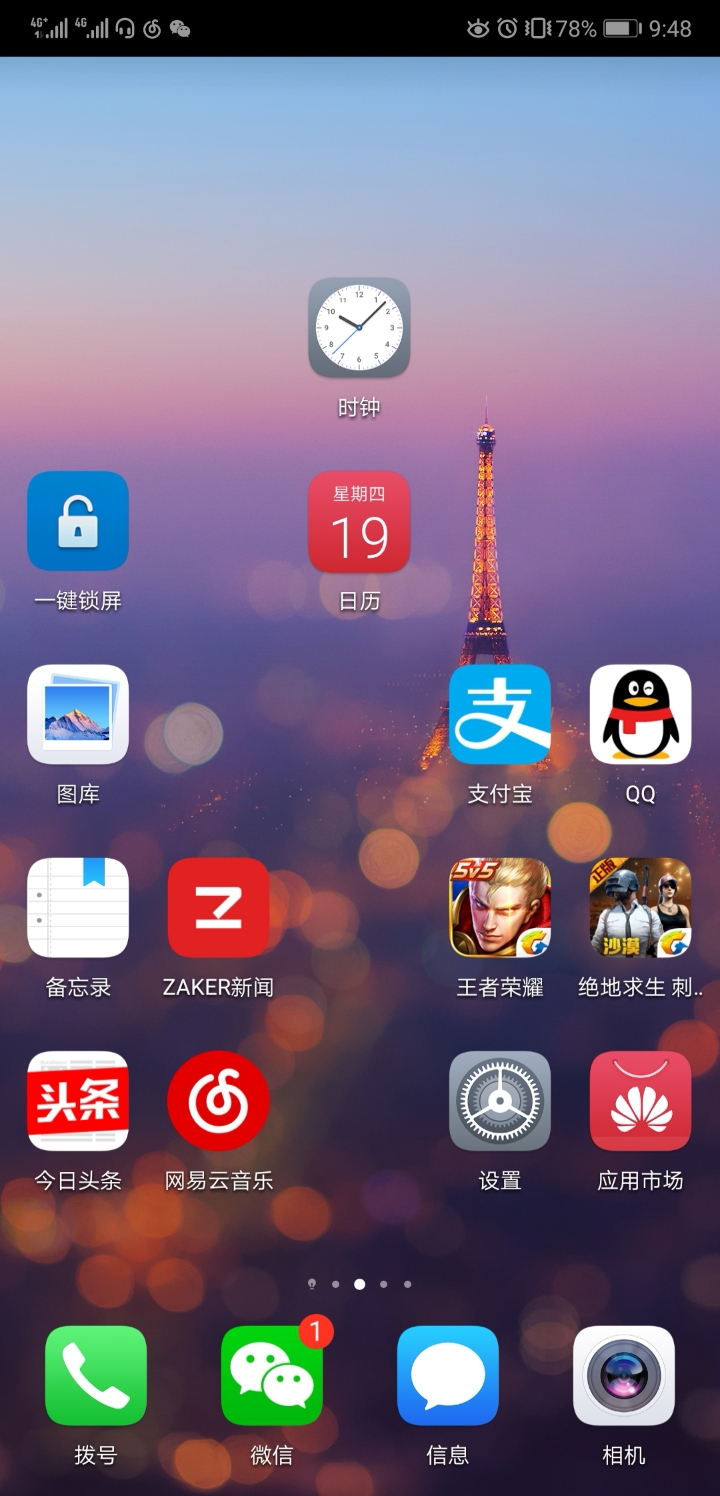Open the 图库 gallery app
The width and height of the screenshot is (720, 1496).
[78, 714]
